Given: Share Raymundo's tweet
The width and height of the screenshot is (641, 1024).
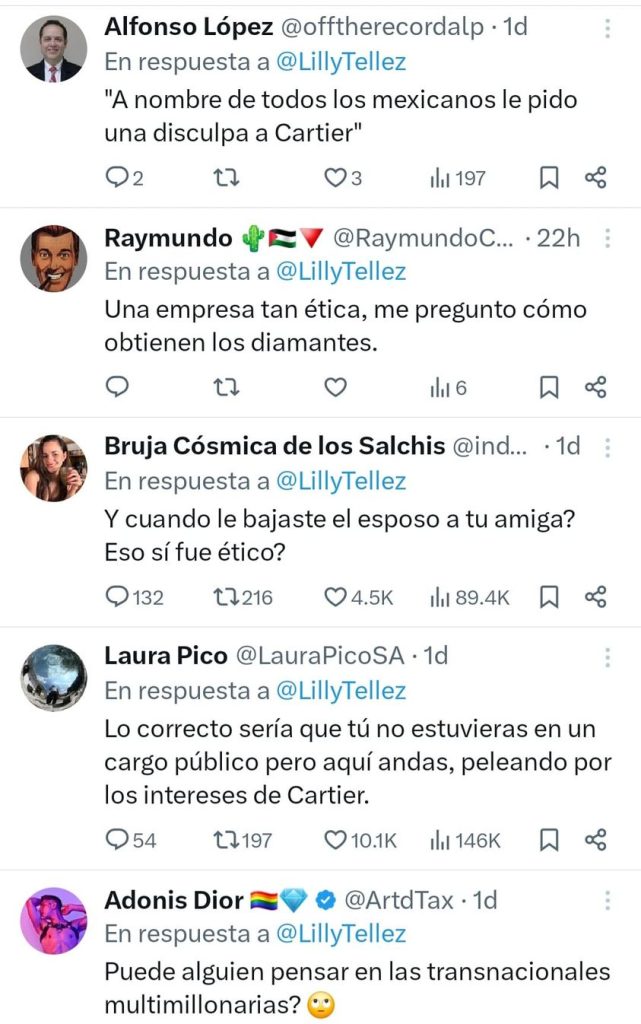Looking at the screenshot, I should [596, 387].
